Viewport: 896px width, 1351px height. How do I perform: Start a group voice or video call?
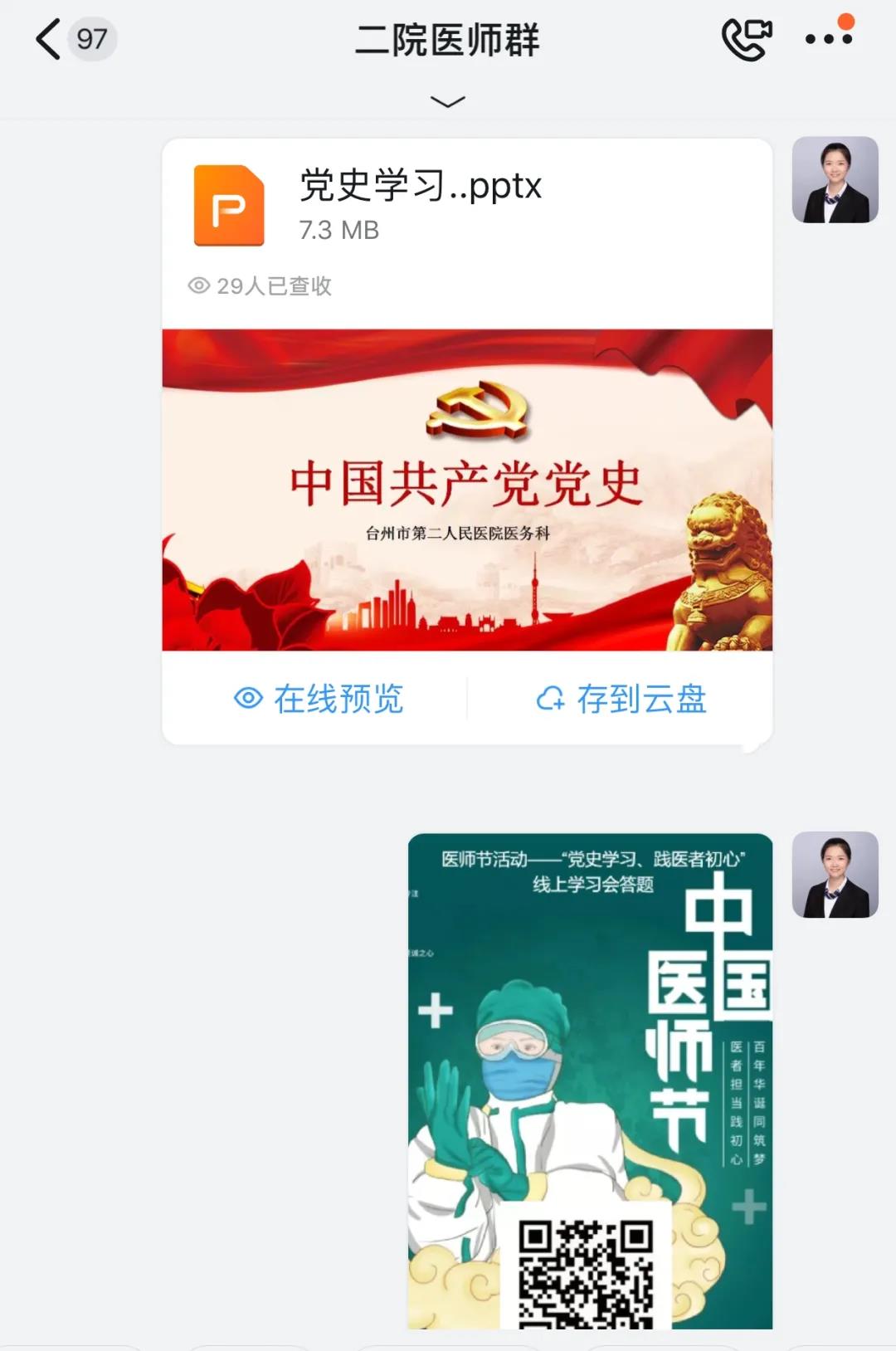tap(747, 39)
